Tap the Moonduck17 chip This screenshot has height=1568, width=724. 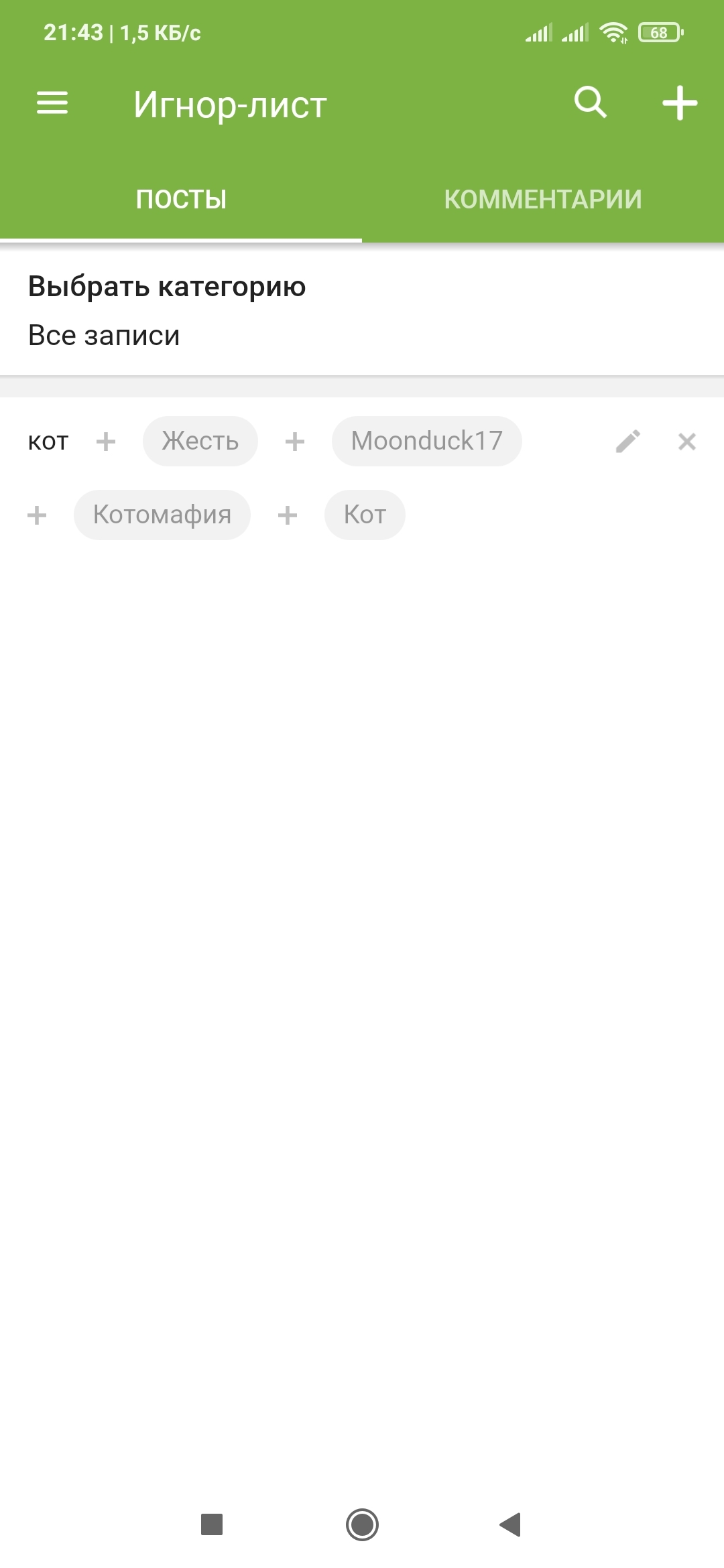pyautogui.click(x=426, y=441)
